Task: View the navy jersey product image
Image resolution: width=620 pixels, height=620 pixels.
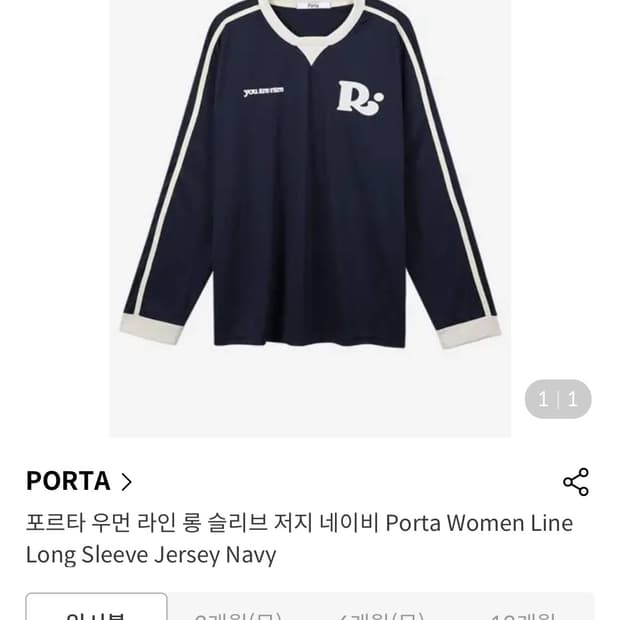Action: (x=310, y=200)
